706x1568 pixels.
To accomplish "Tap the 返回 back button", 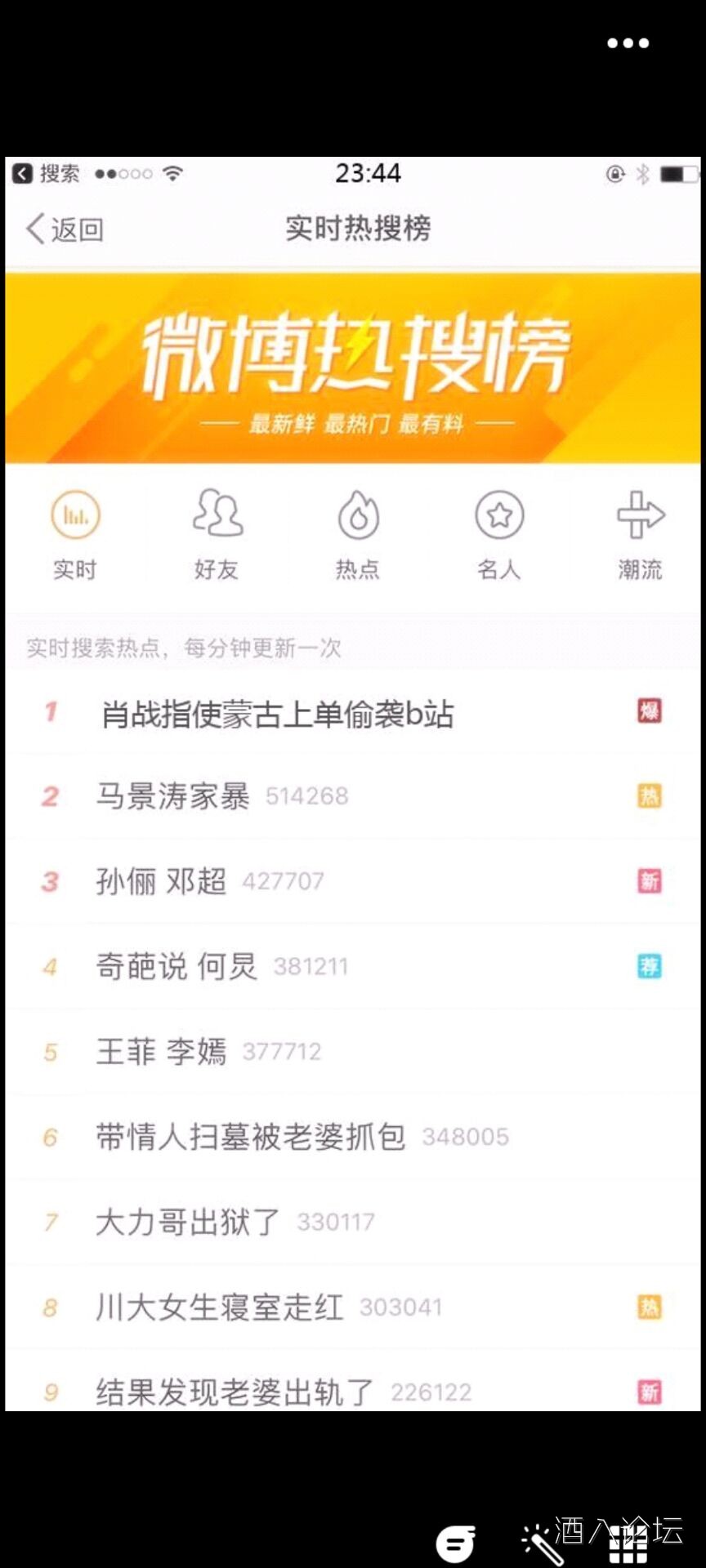I will point(64,229).
